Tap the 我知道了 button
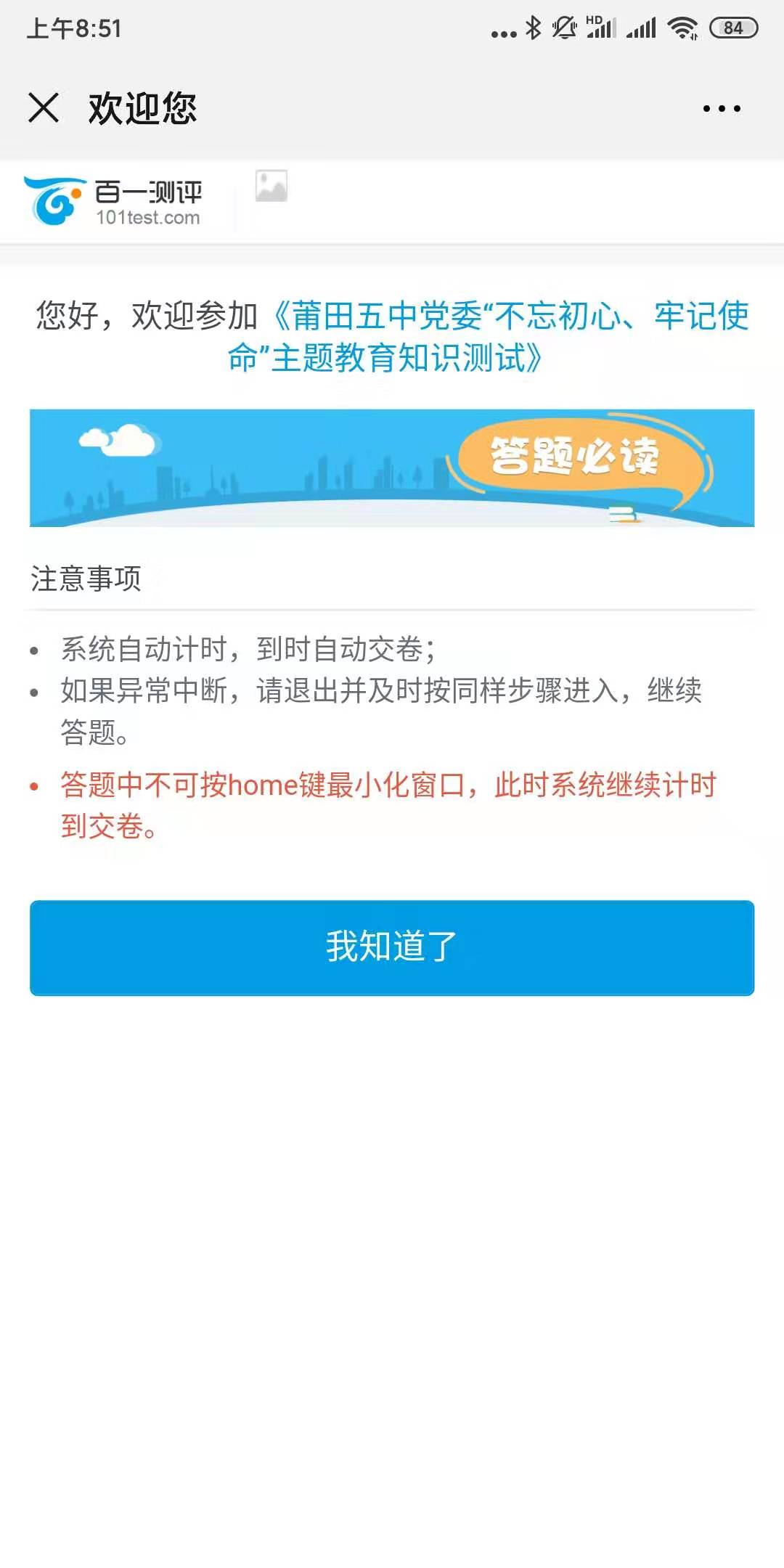The height and width of the screenshot is (1568, 784). pyautogui.click(x=392, y=947)
